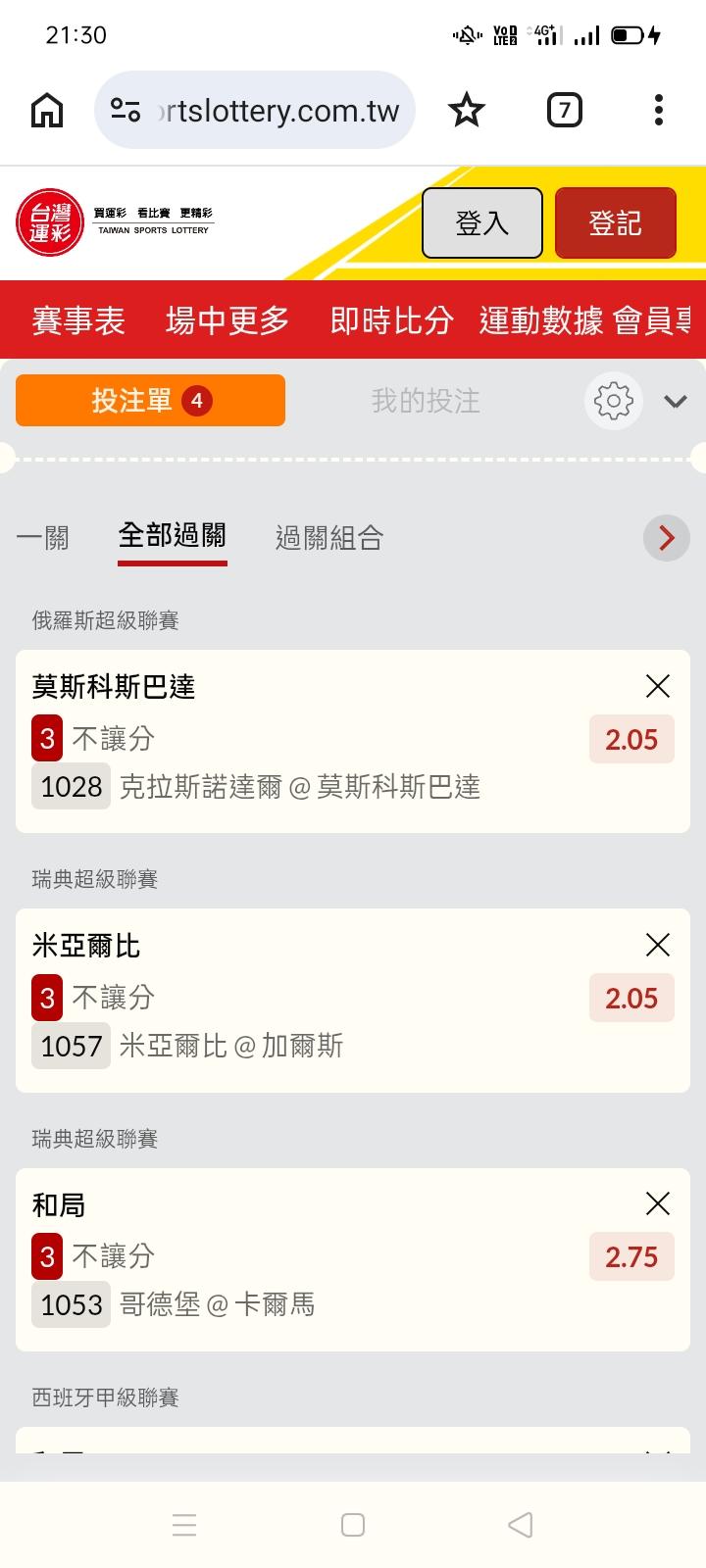This screenshot has height=1568, width=706.
Task: Select the 投注單 bet slip tab
Action: [150, 401]
